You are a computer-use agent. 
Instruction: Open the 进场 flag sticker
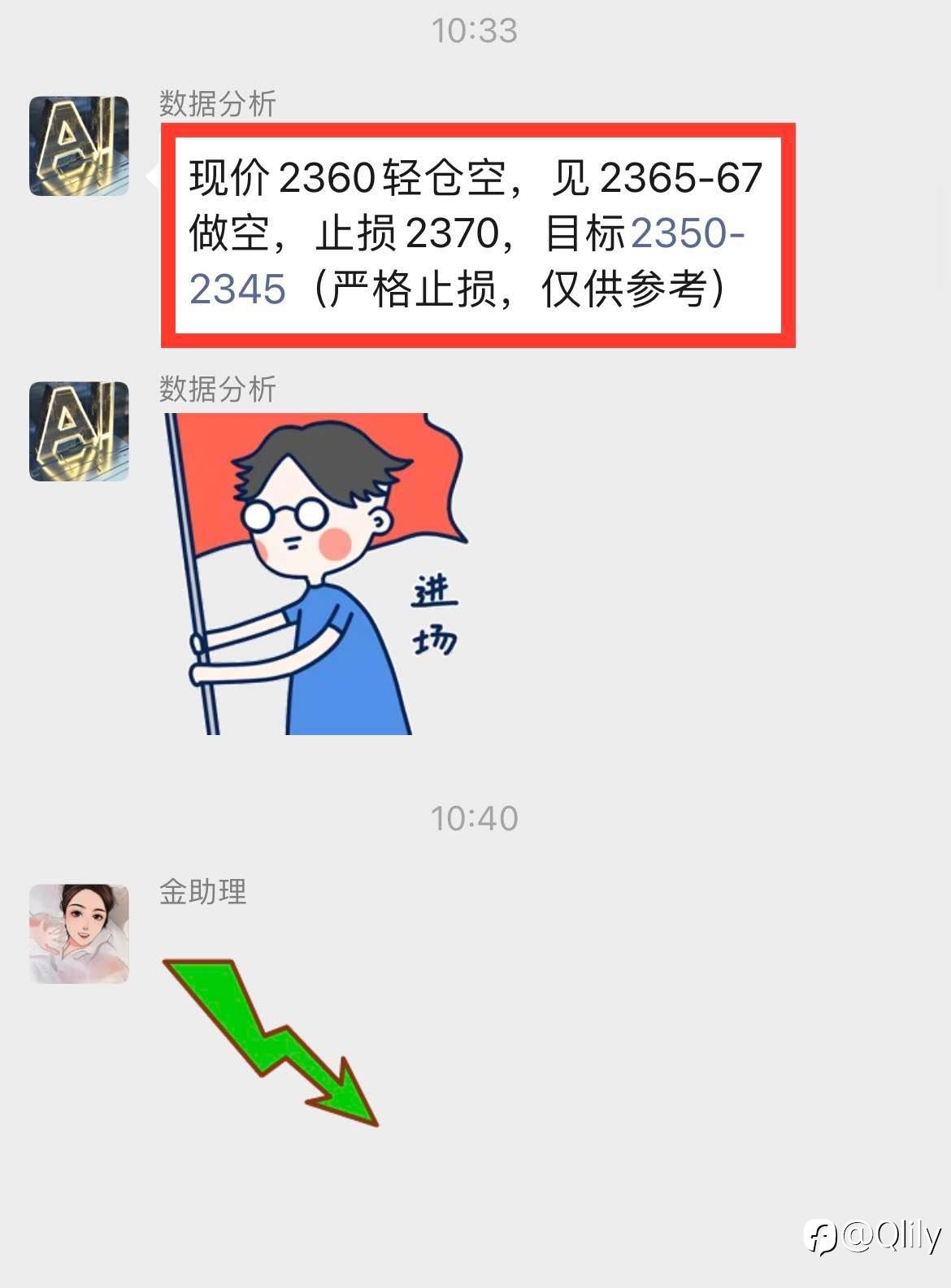click(316, 574)
